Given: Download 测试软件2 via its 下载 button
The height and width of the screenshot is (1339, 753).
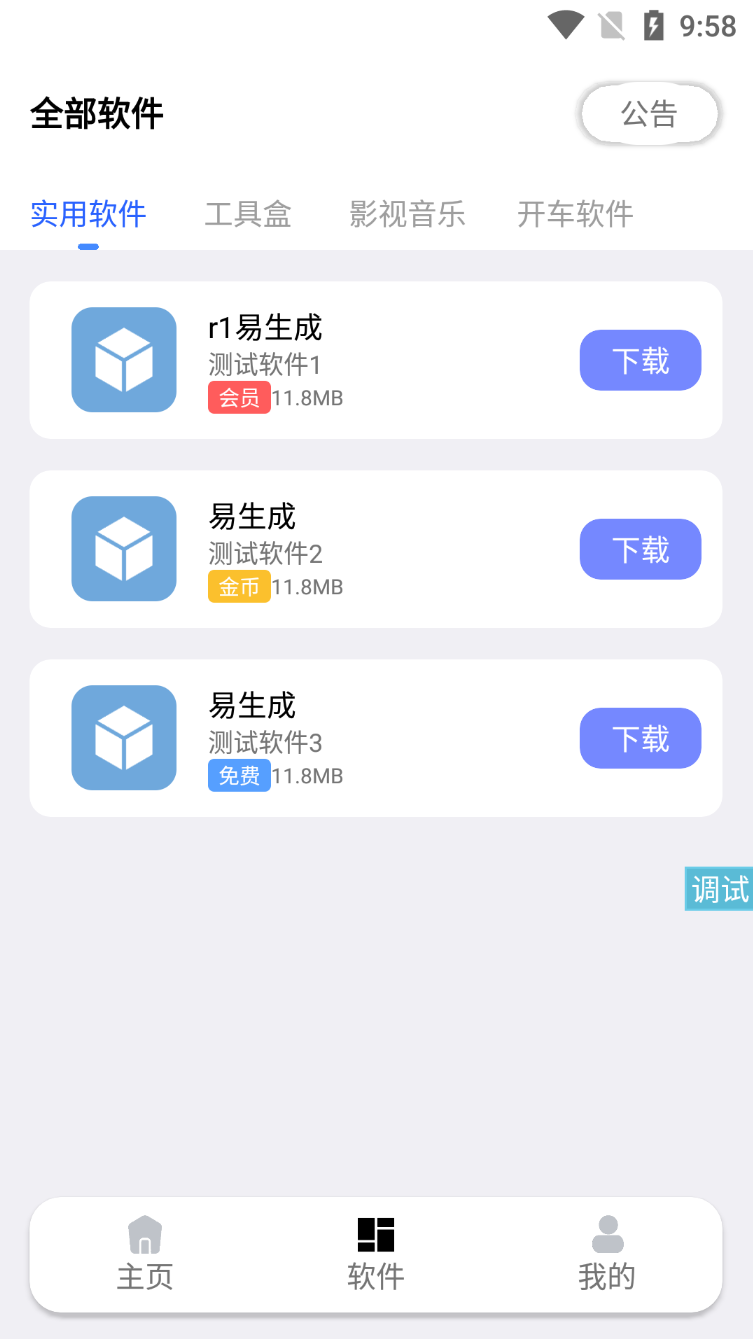Looking at the screenshot, I should (x=640, y=549).
